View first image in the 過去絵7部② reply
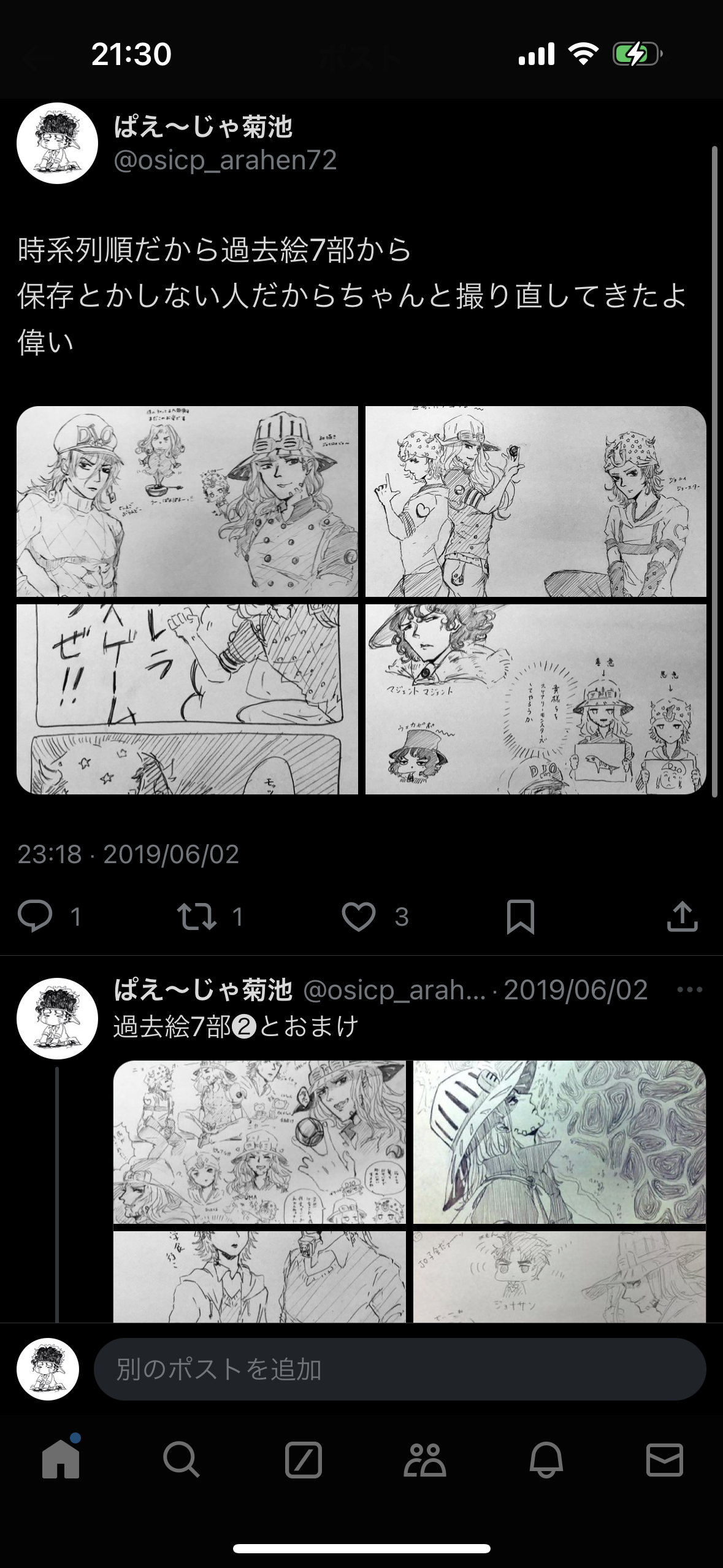 259,1142
